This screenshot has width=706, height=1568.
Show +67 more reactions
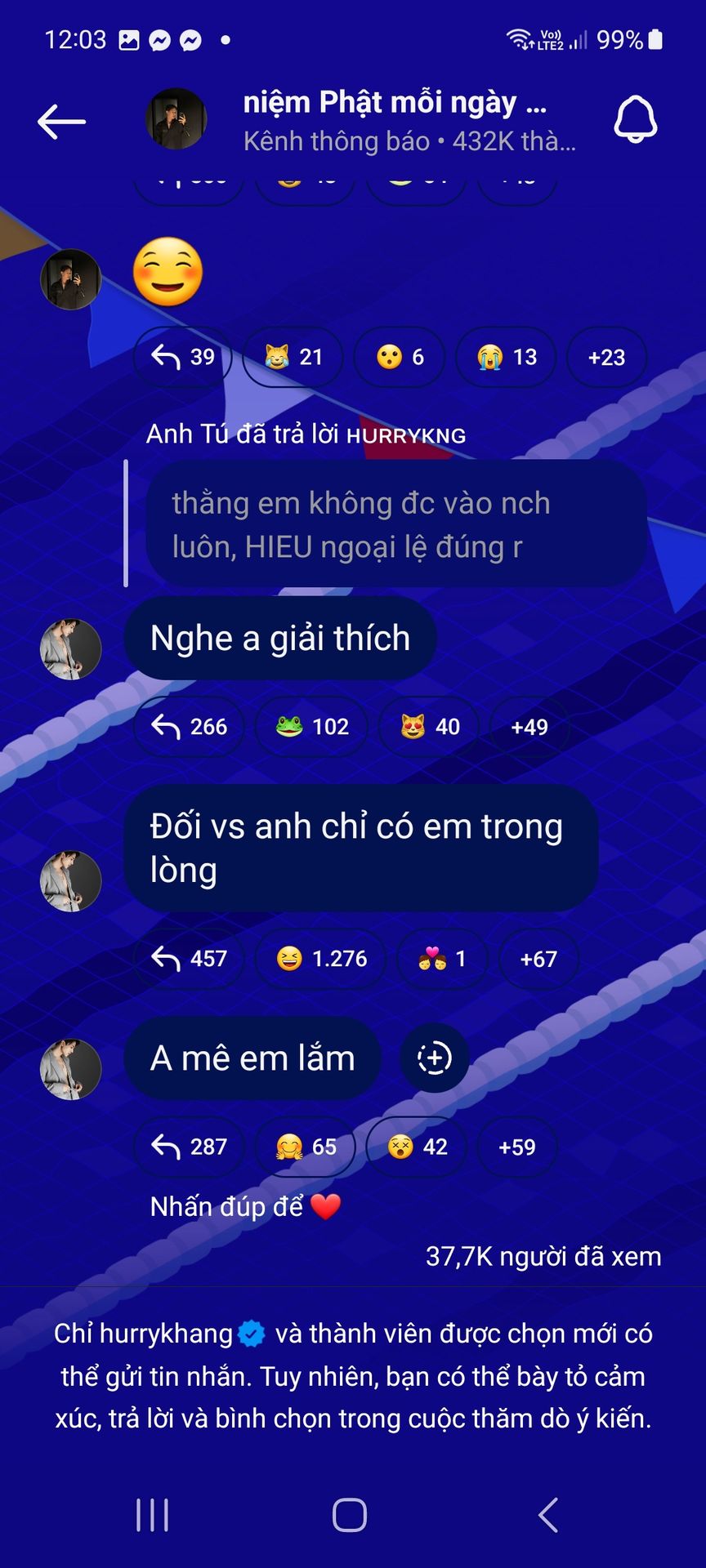[538, 959]
